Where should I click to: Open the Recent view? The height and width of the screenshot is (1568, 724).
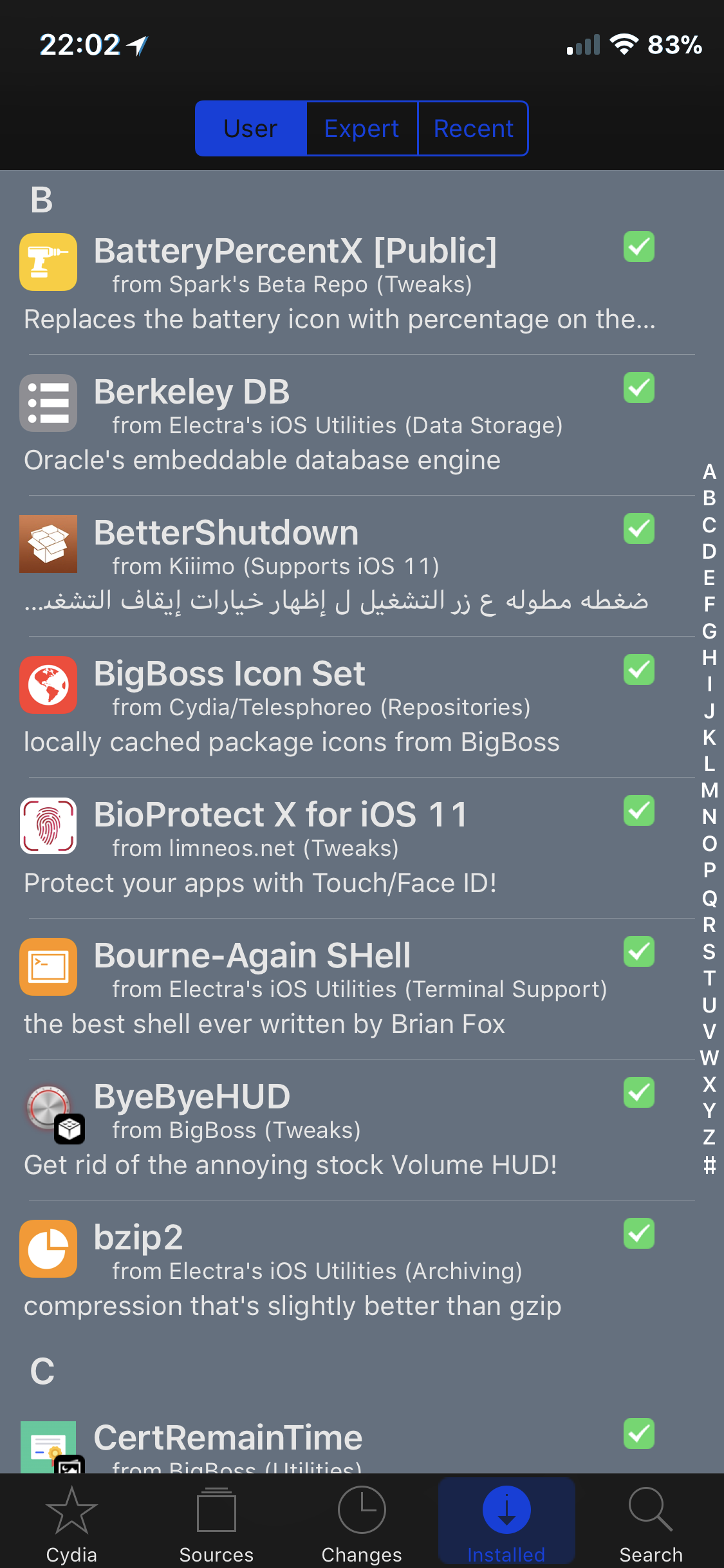point(473,128)
